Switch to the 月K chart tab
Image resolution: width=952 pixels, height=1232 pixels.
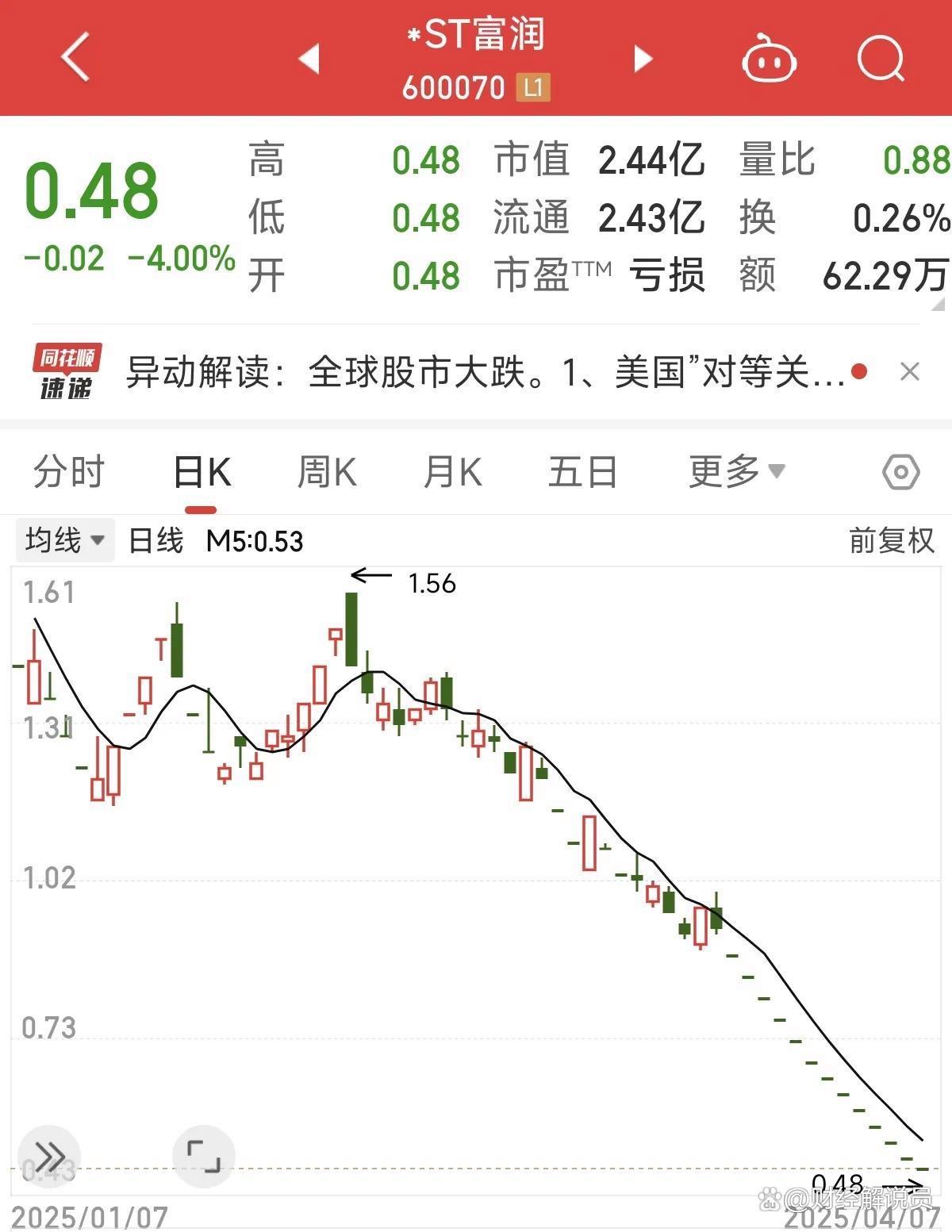point(452,472)
